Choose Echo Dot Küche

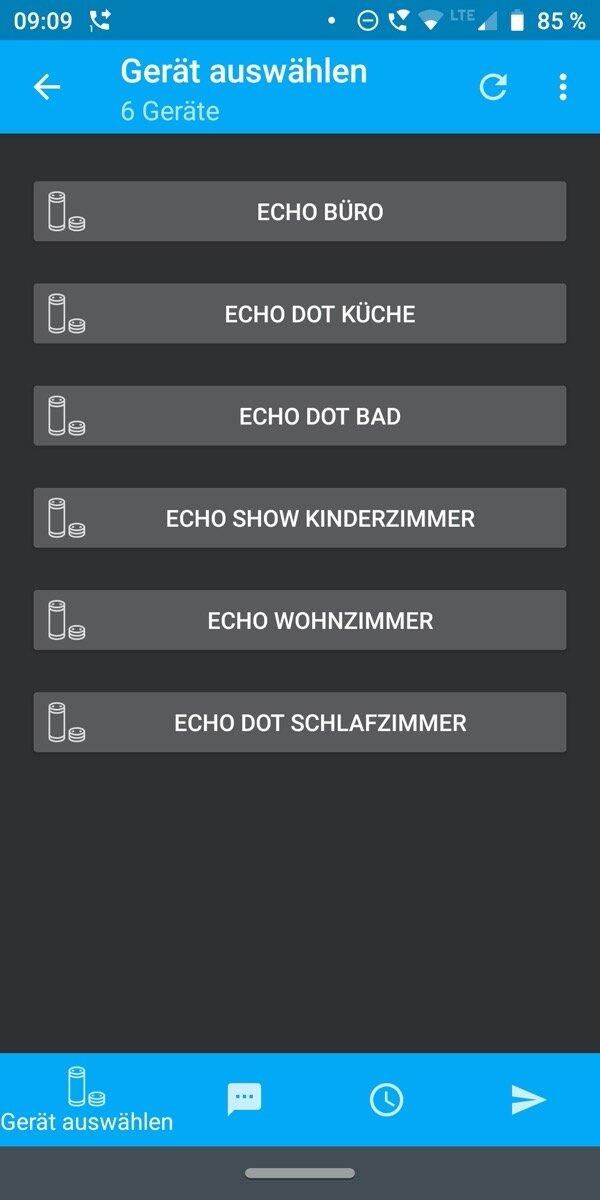pyautogui.click(x=300, y=314)
